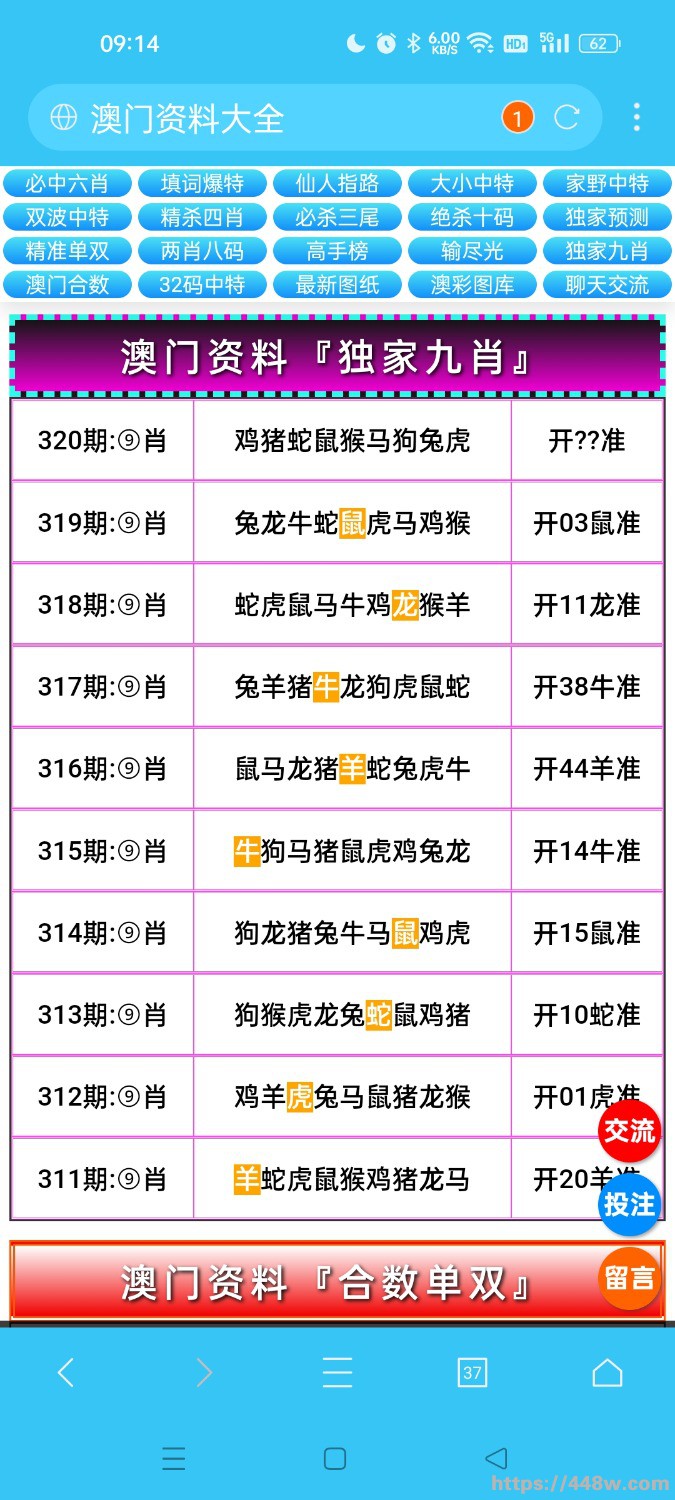The width and height of the screenshot is (675, 1500).
Task: View 绝杀十码
Action: (x=472, y=217)
